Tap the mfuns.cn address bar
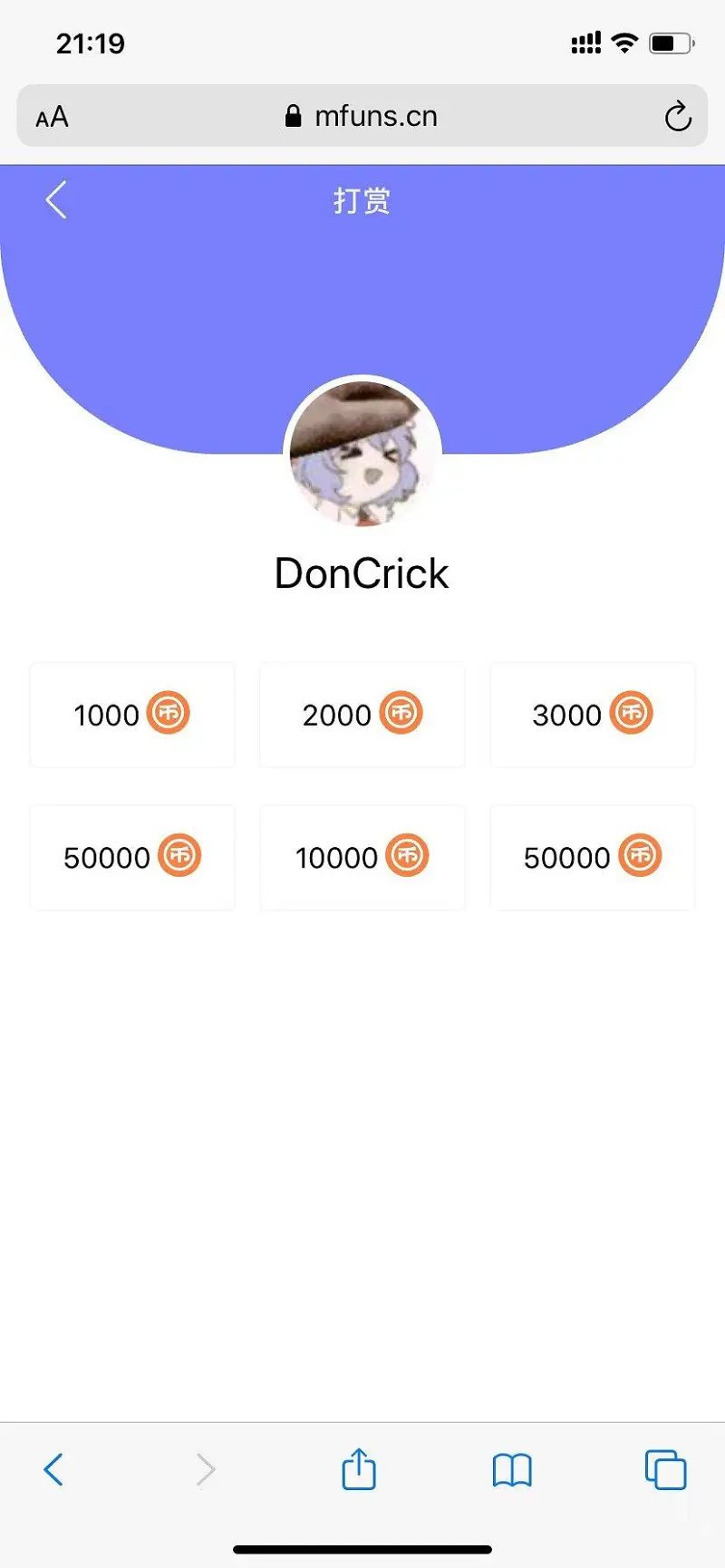The image size is (725, 1568). tap(362, 116)
